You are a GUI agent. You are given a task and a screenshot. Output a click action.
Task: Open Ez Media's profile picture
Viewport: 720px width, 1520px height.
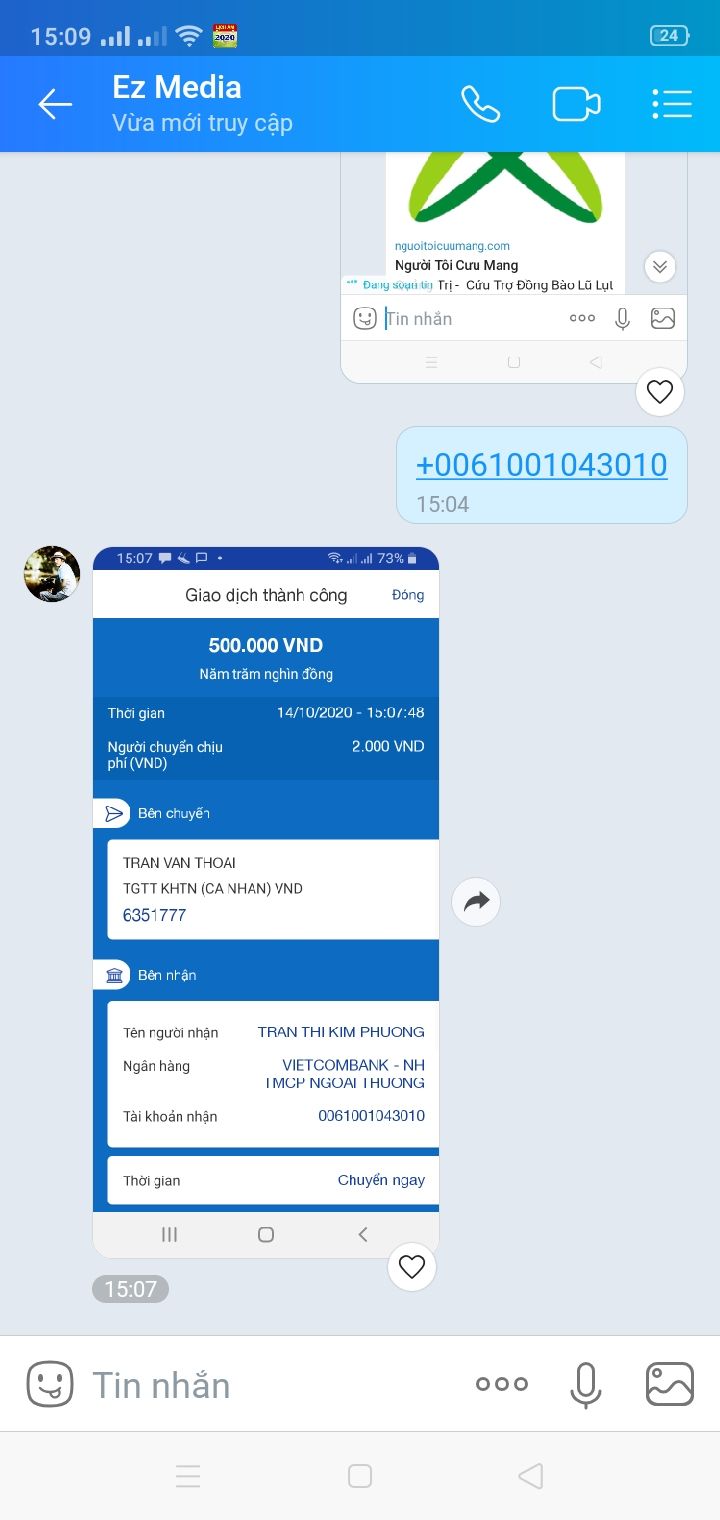coord(52,574)
